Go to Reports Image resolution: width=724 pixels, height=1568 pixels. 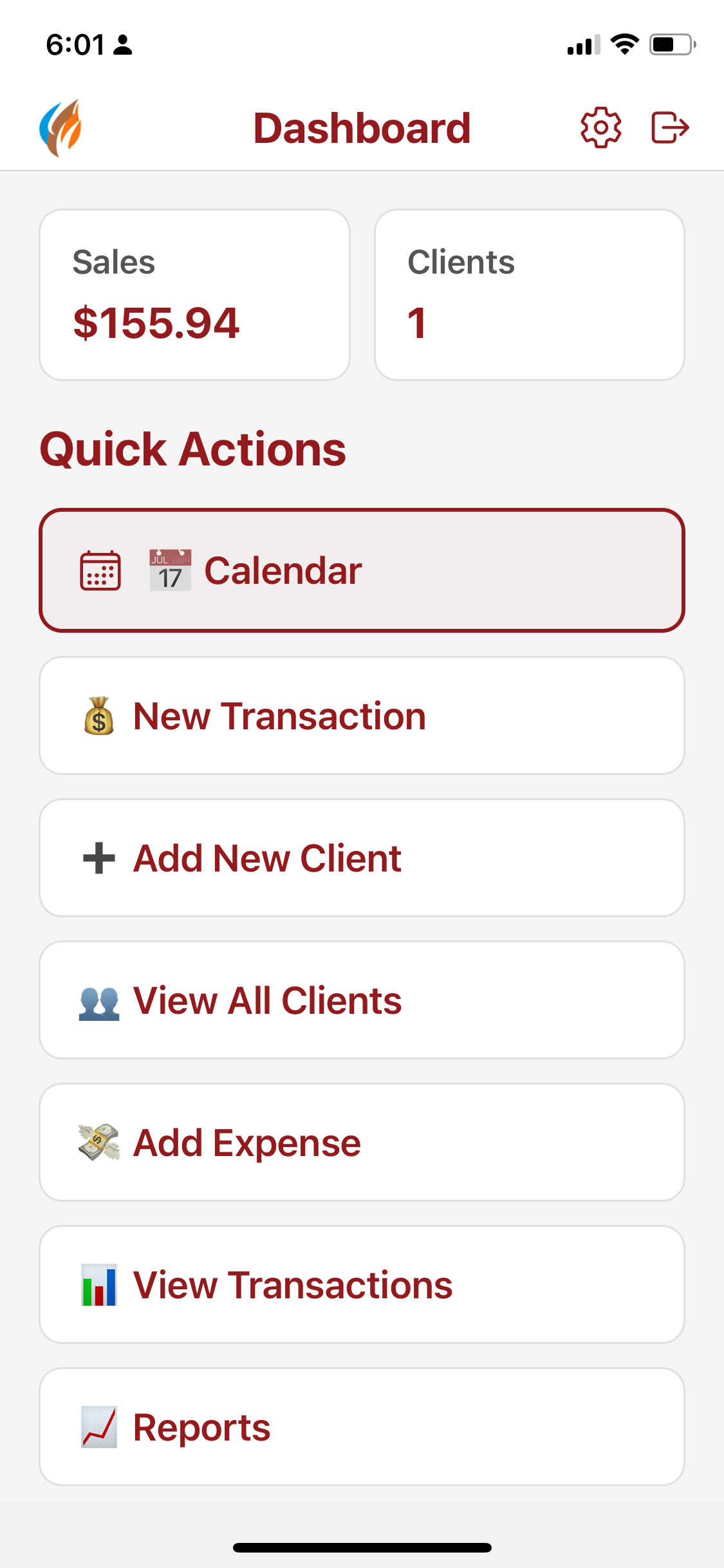tap(362, 1427)
